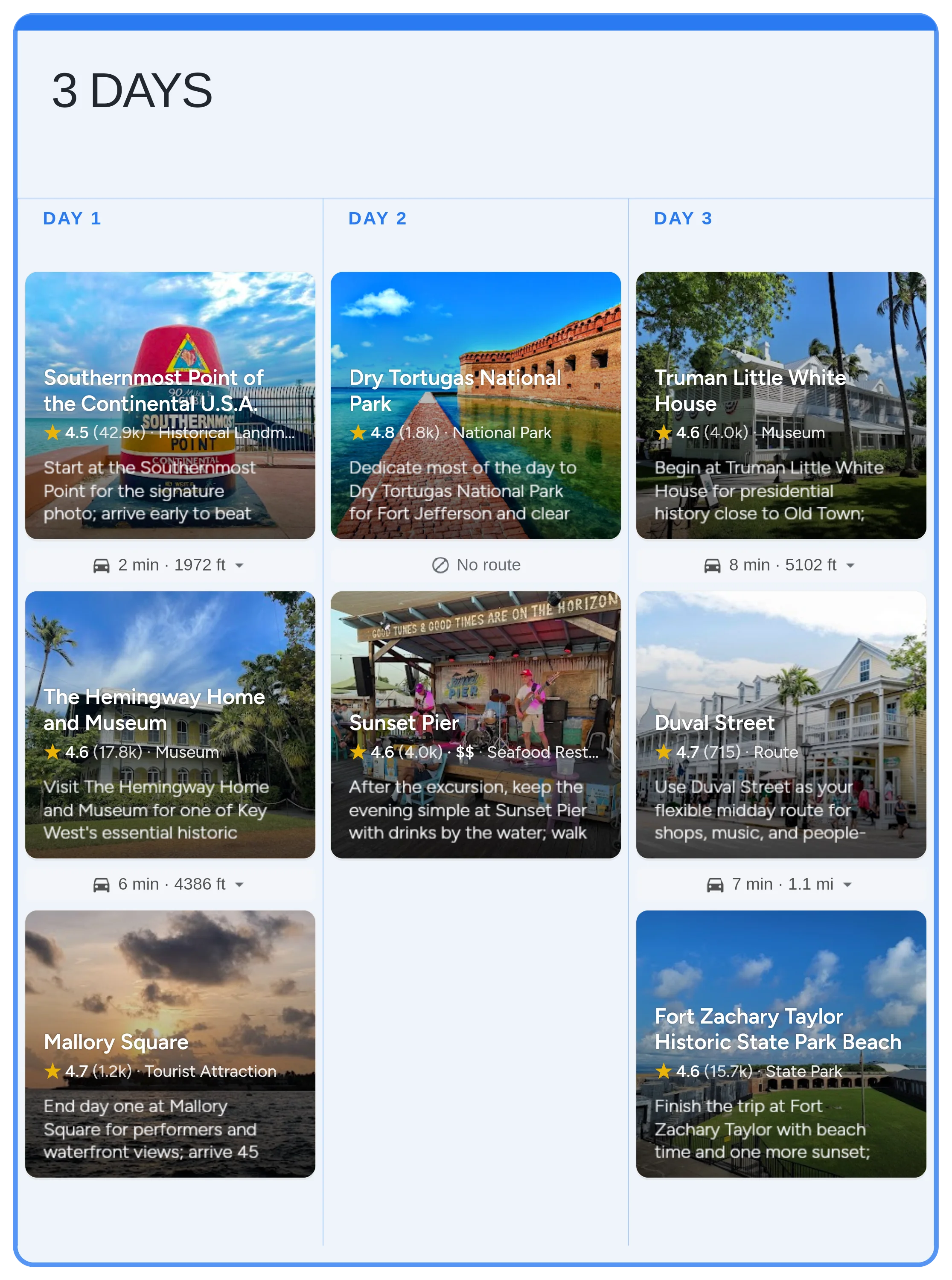
Task: Open Dry Tortugas National Park card
Action: point(475,405)
